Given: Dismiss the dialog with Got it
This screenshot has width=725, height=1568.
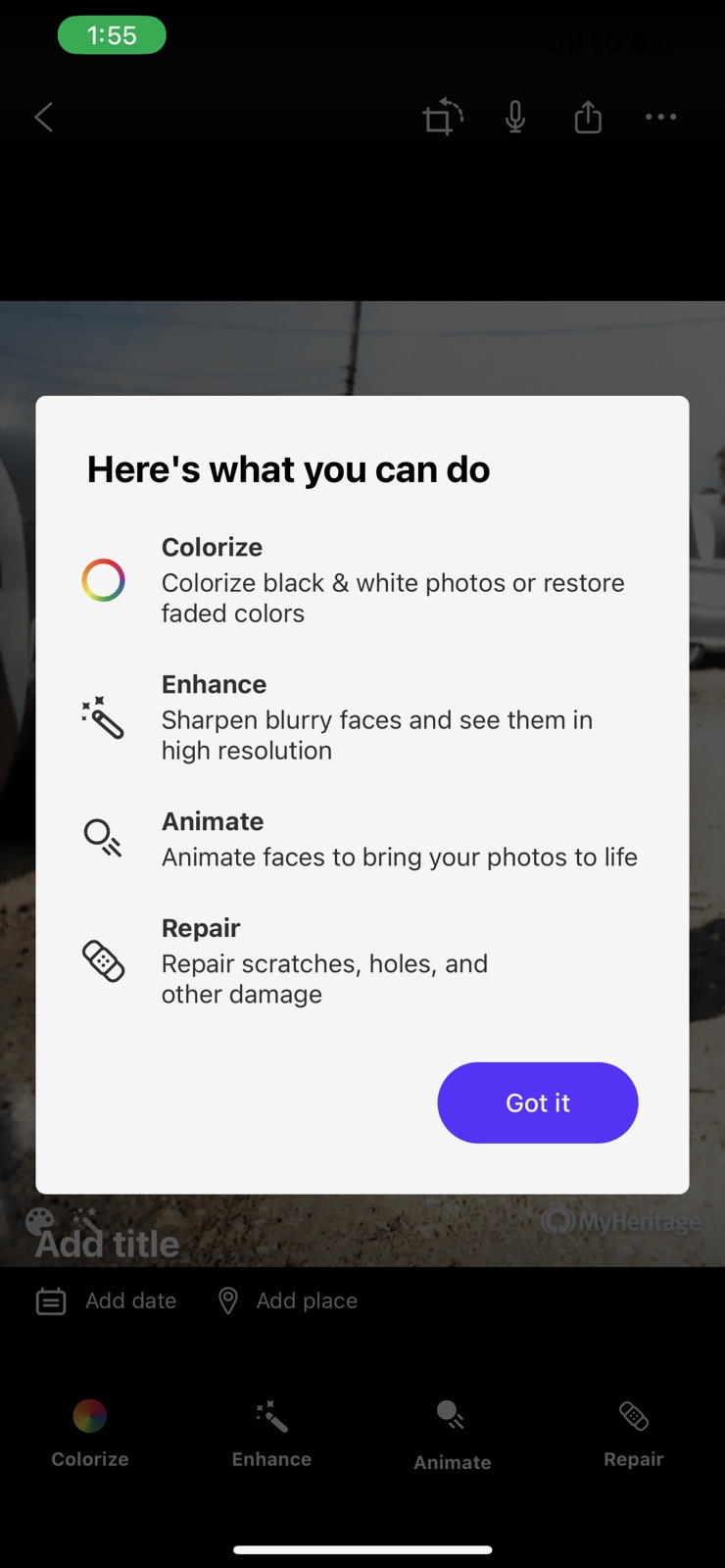Looking at the screenshot, I should (x=537, y=1102).
